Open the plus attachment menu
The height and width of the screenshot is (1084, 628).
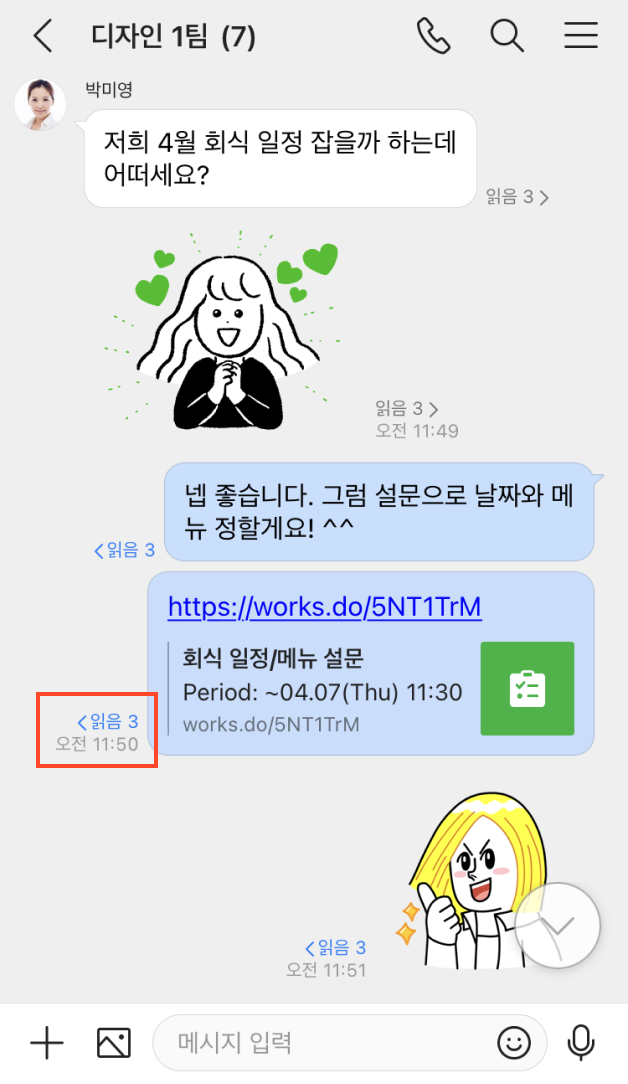(46, 1043)
